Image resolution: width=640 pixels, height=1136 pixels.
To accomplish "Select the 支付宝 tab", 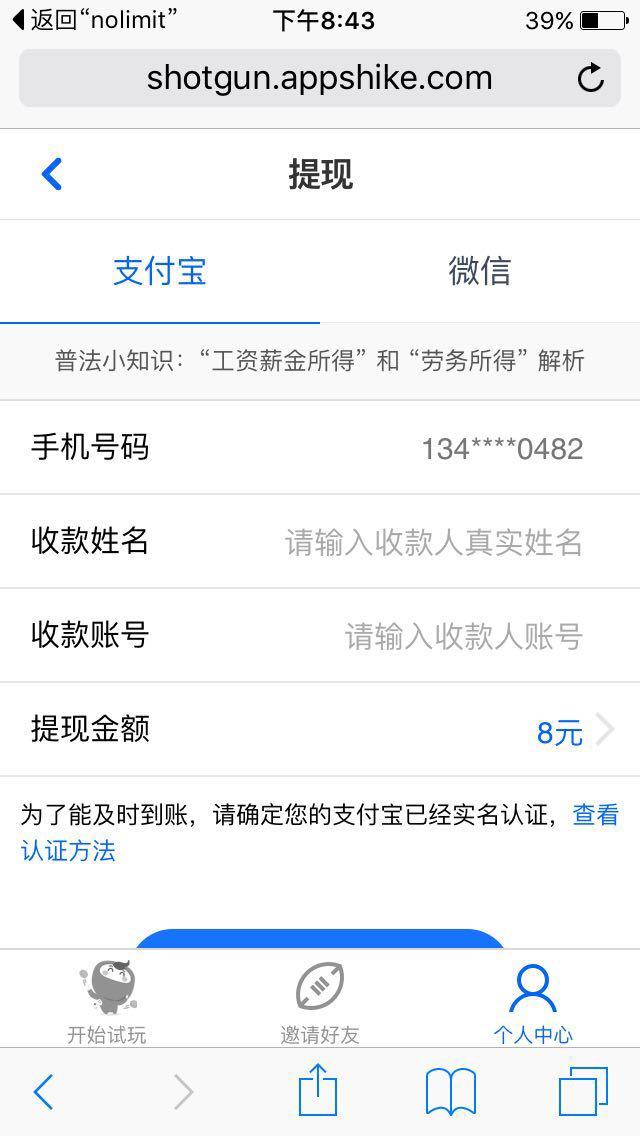I will click(x=160, y=271).
